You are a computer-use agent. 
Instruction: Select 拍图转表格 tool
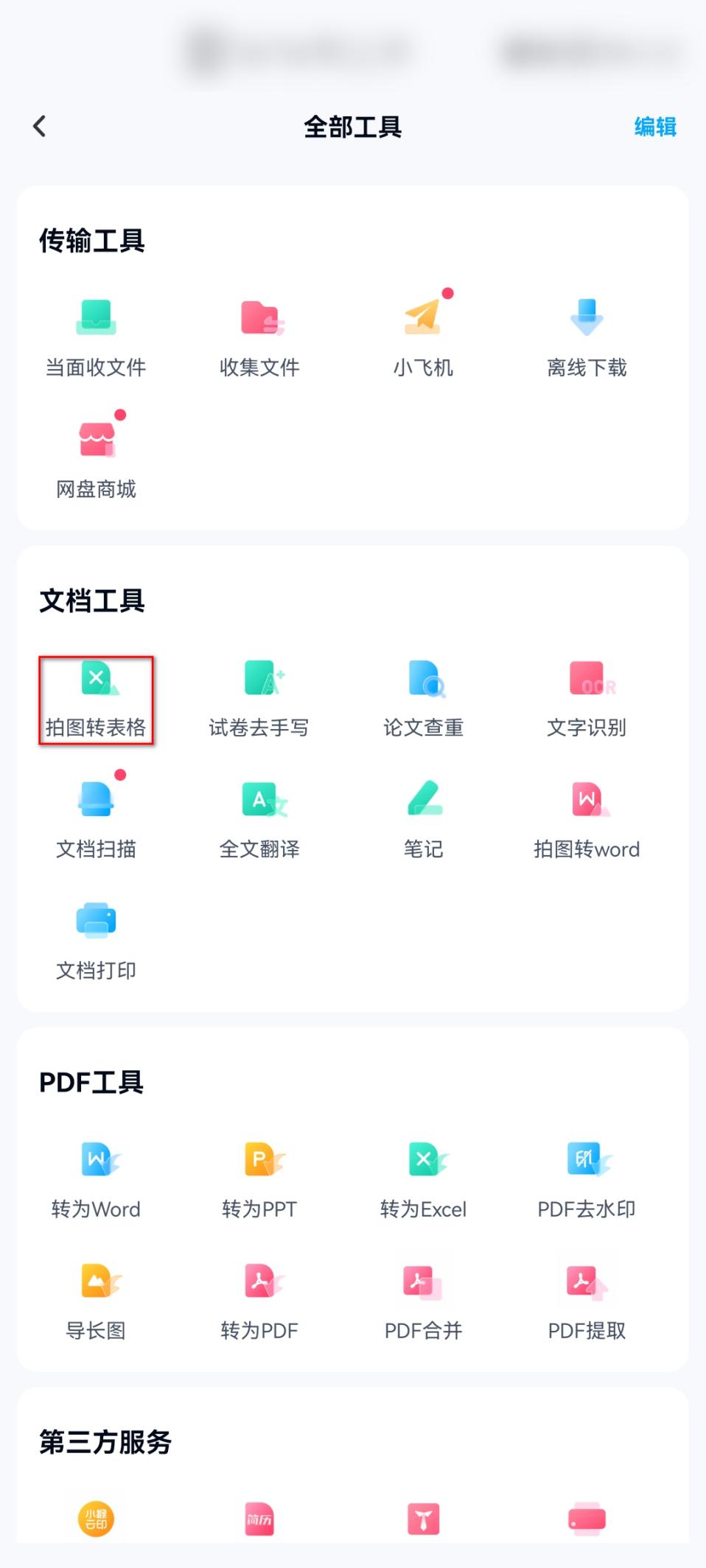pos(96,699)
